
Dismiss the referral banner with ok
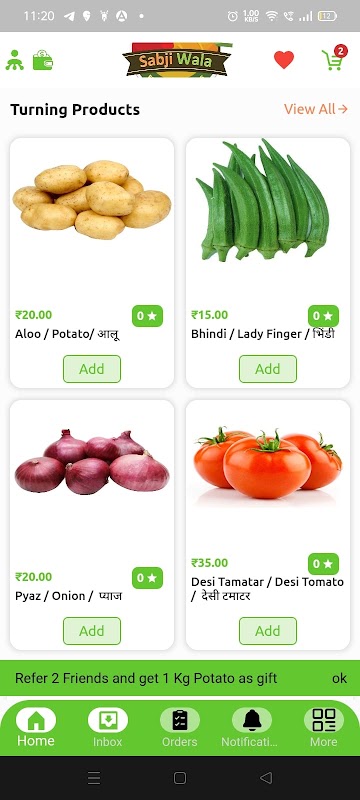click(x=339, y=678)
